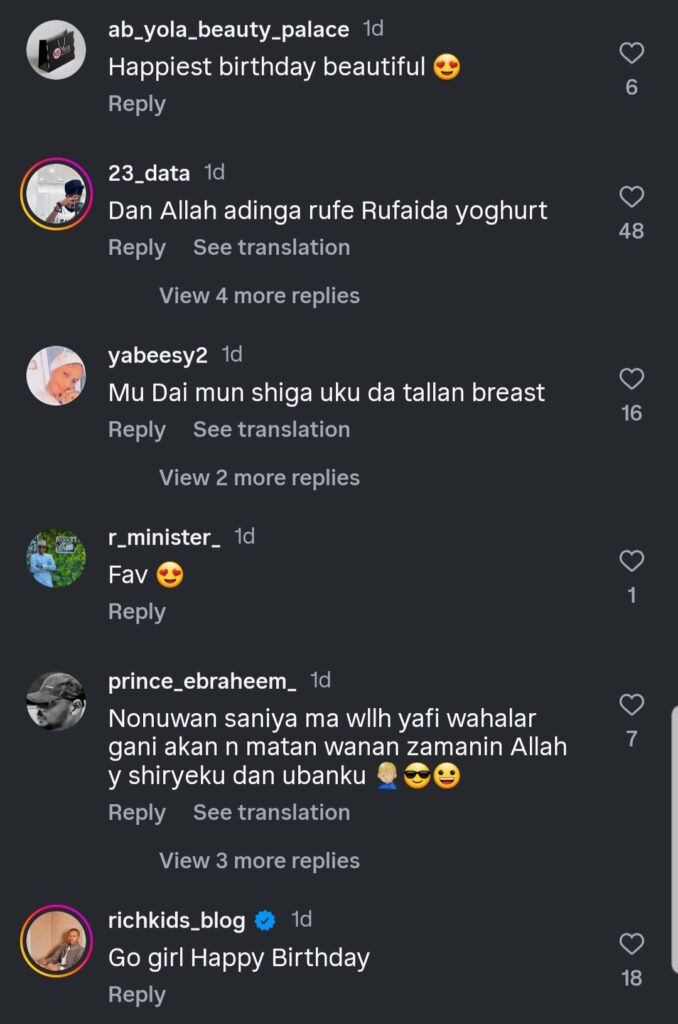Image resolution: width=678 pixels, height=1024 pixels.
Task: Reply to 23_data's comment
Action: coord(137,248)
